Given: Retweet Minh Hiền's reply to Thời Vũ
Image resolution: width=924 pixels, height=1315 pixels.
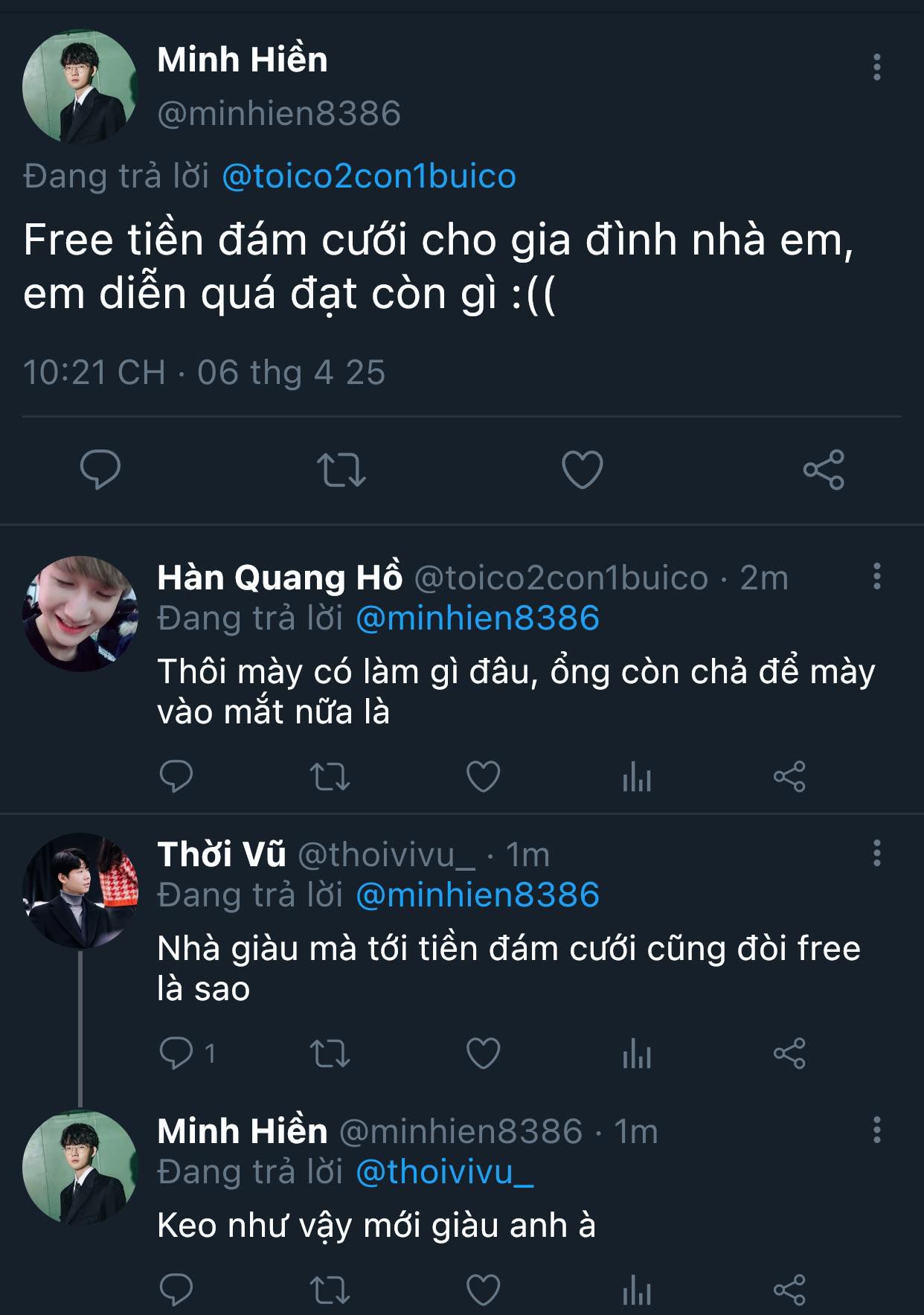Looking at the screenshot, I should [x=330, y=1290].
